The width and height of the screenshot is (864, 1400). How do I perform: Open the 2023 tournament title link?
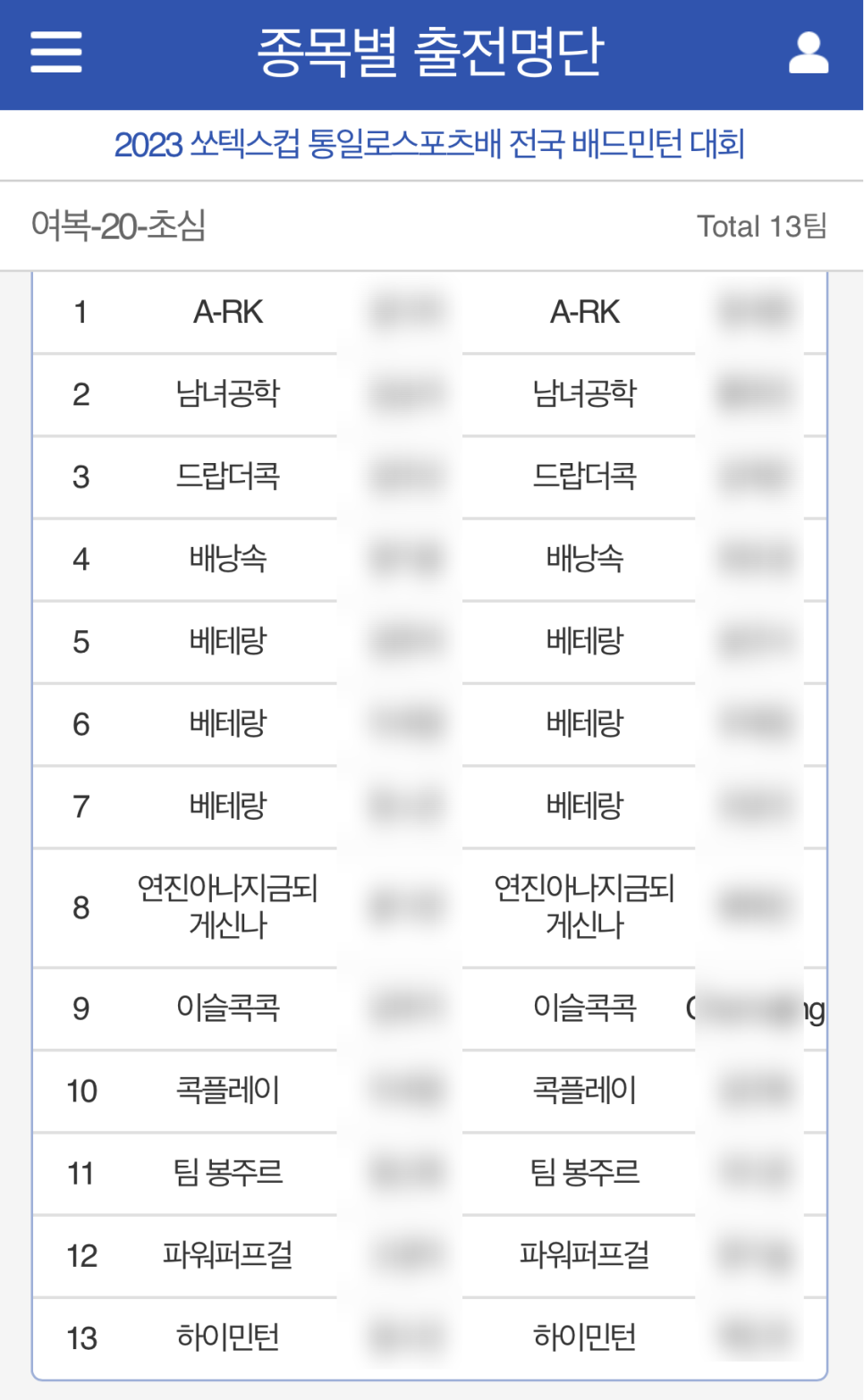tap(429, 144)
